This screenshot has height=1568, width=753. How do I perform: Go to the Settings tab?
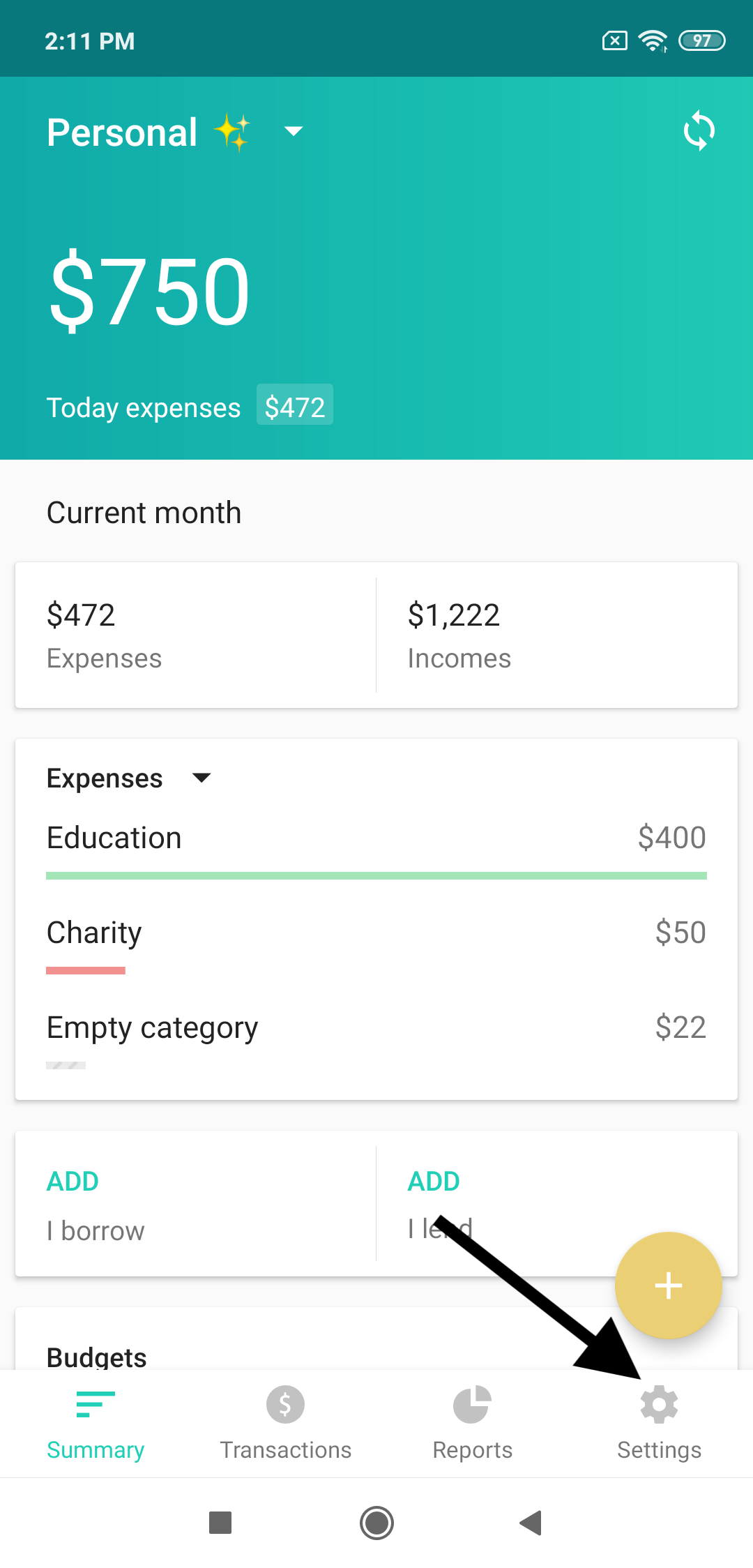tap(659, 1423)
